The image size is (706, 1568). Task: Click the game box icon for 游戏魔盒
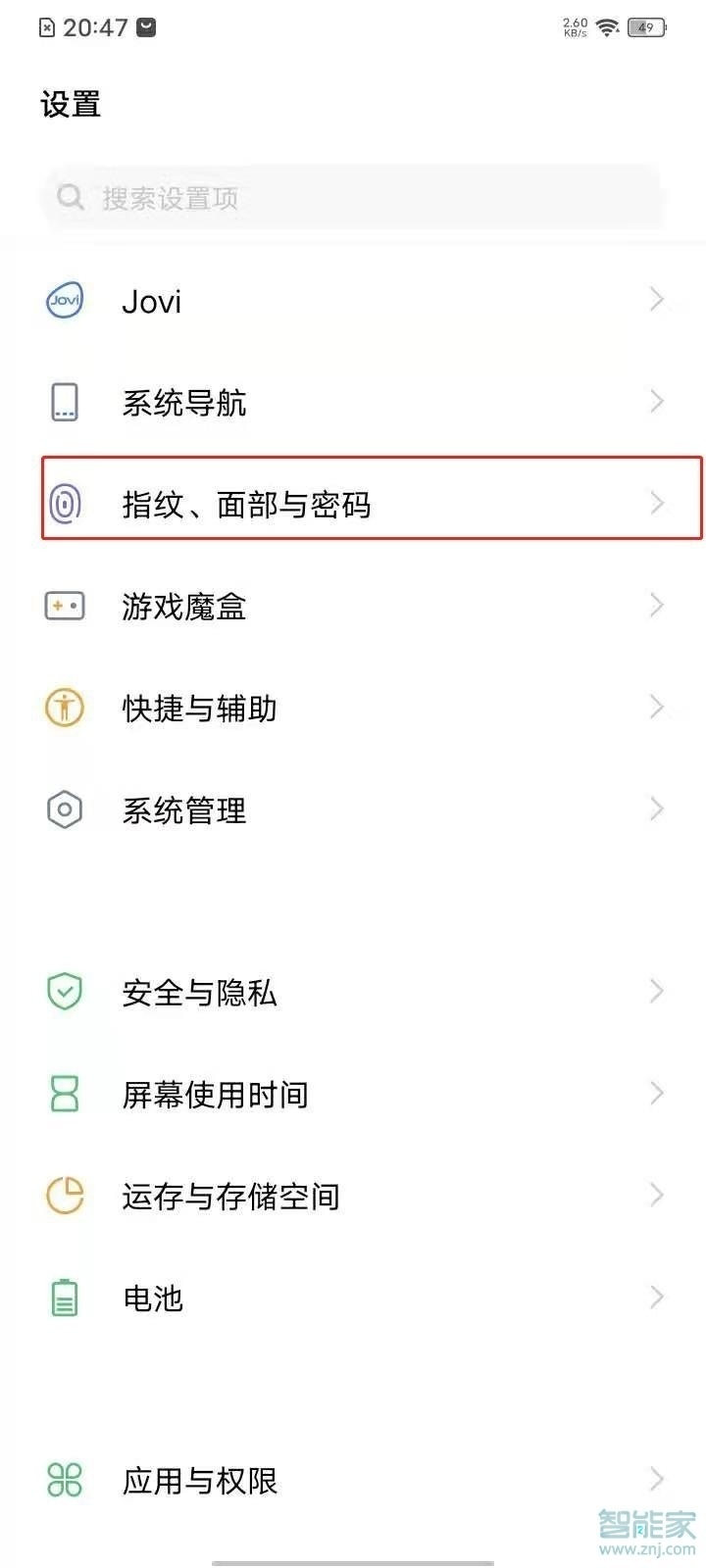pyautogui.click(x=64, y=606)
